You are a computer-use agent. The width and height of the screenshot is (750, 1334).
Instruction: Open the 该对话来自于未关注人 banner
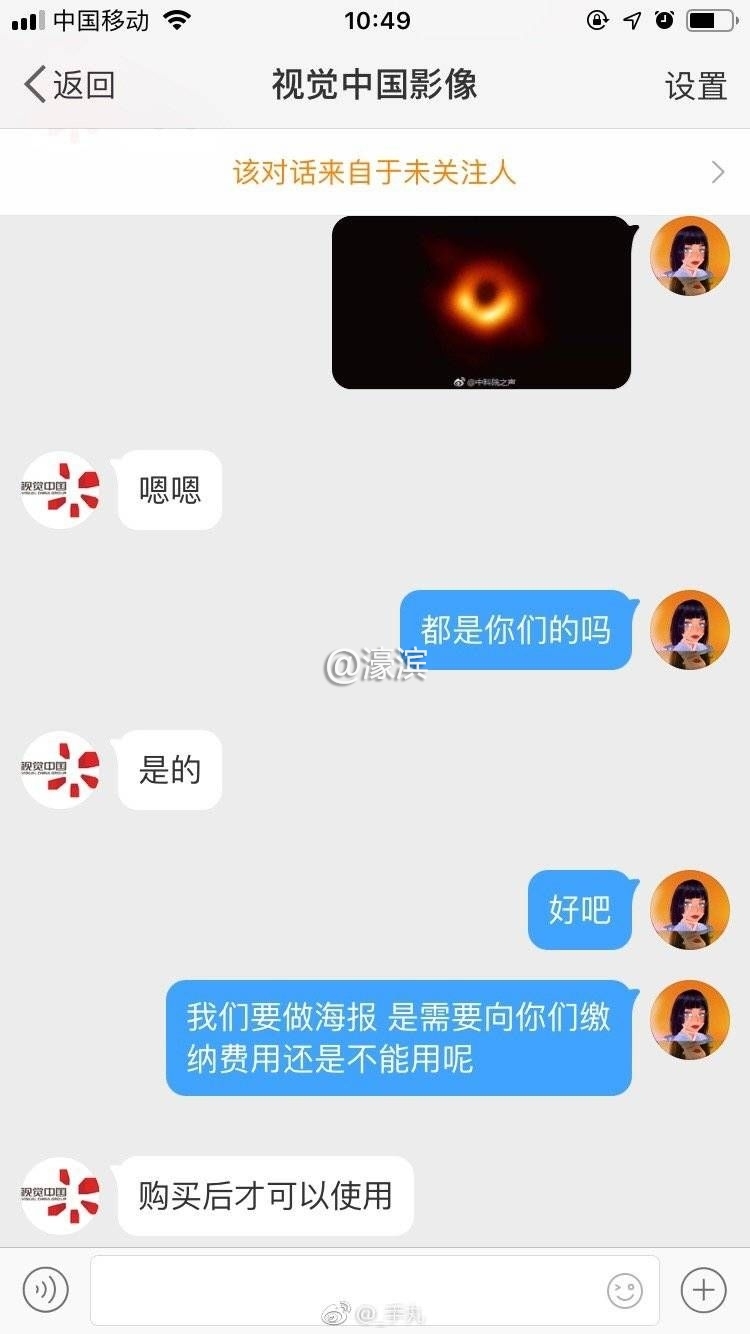point(375,173)
